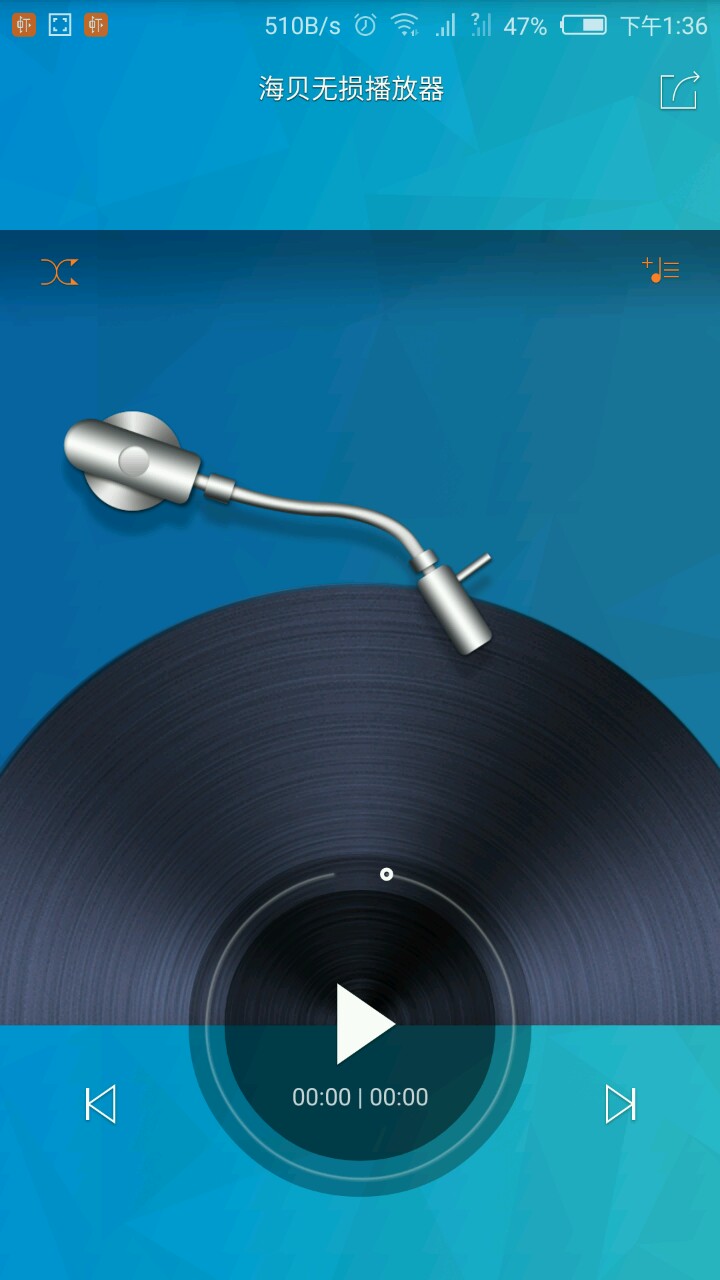Toggle shuffle play mode
The width and height of the screenshot is (720, 1280).
59,271
